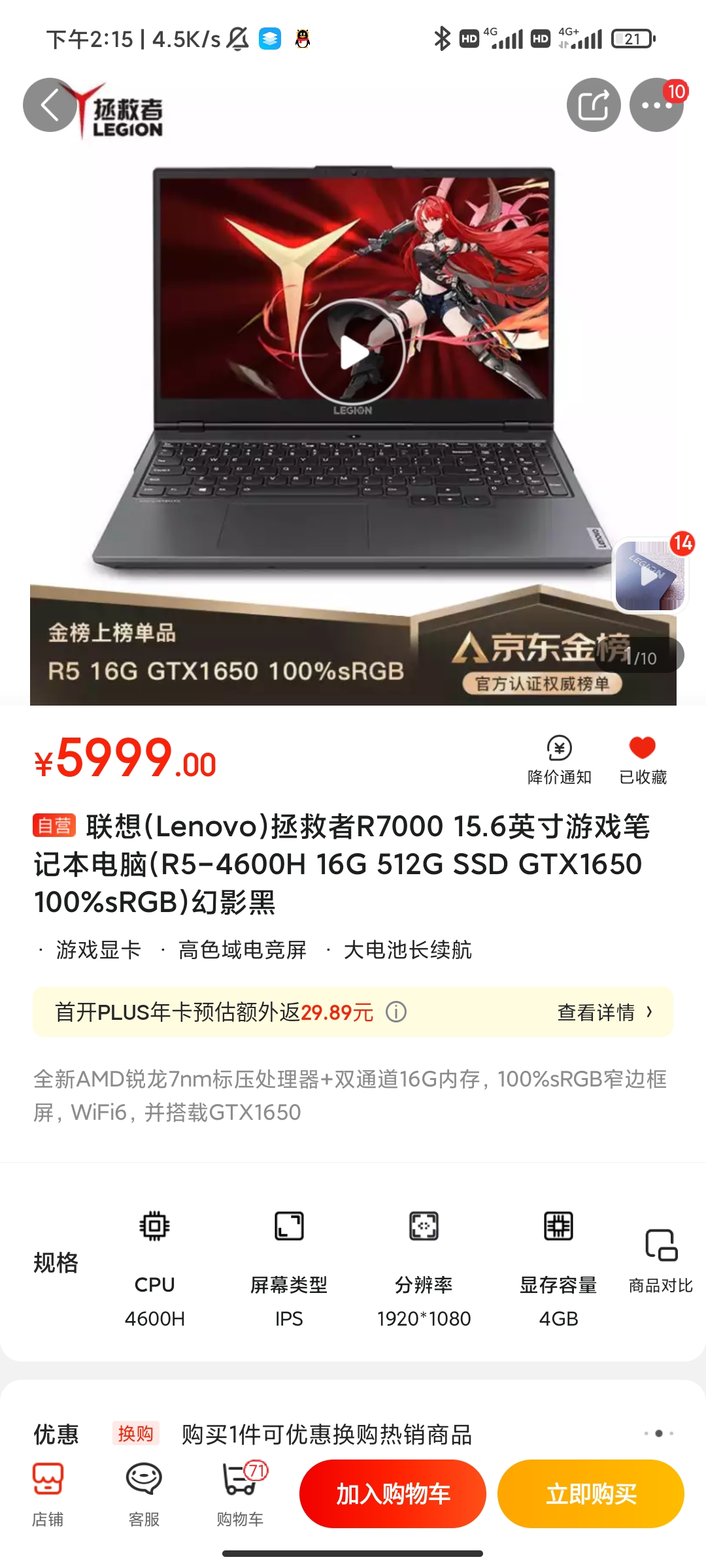The width and height of the screenshot is (706, 1568).
Task: Open the CPU 4600H specification
Action: coord(155,1266)
